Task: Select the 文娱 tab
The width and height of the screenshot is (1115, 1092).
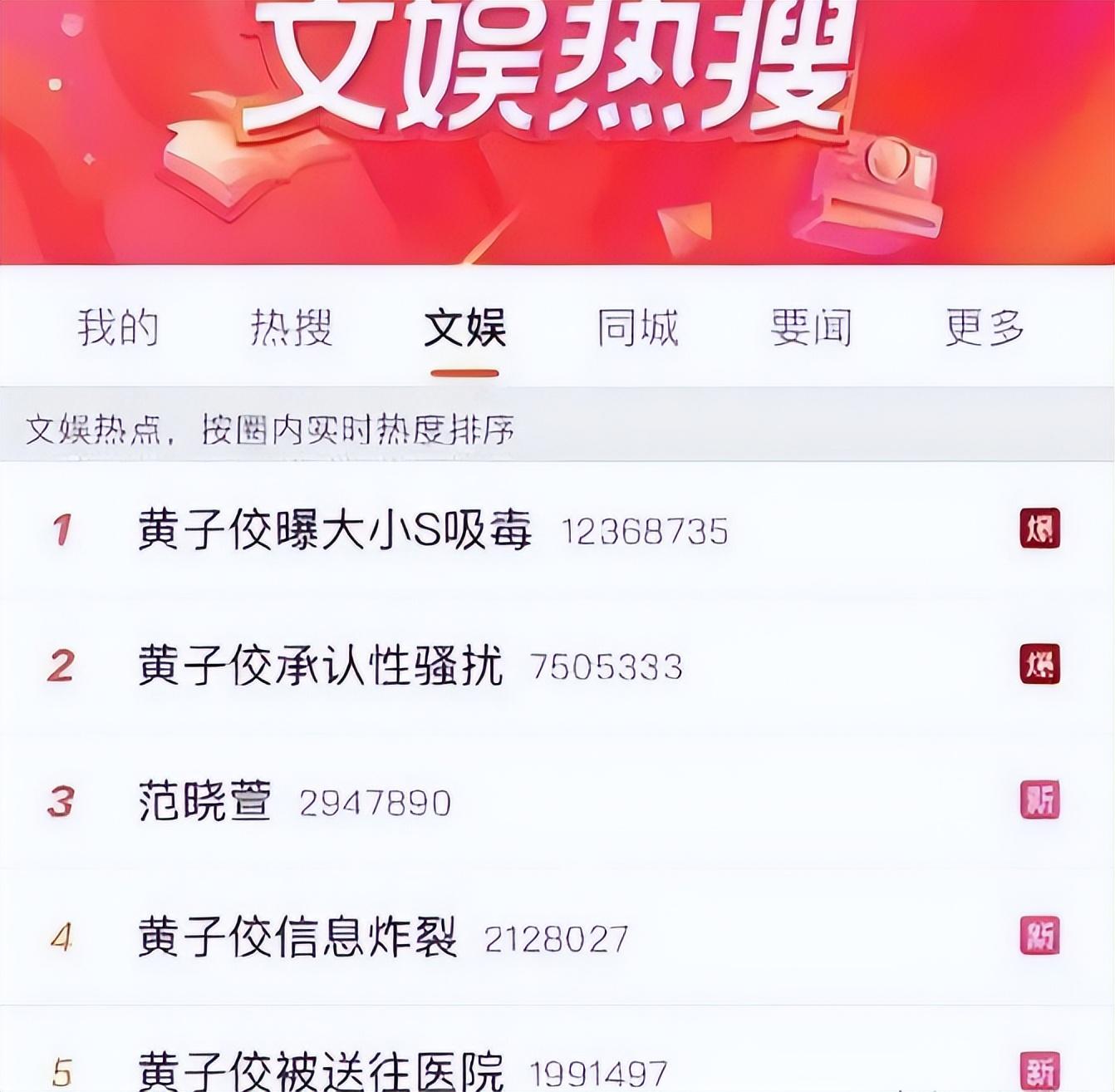Action: coord(464,327)
